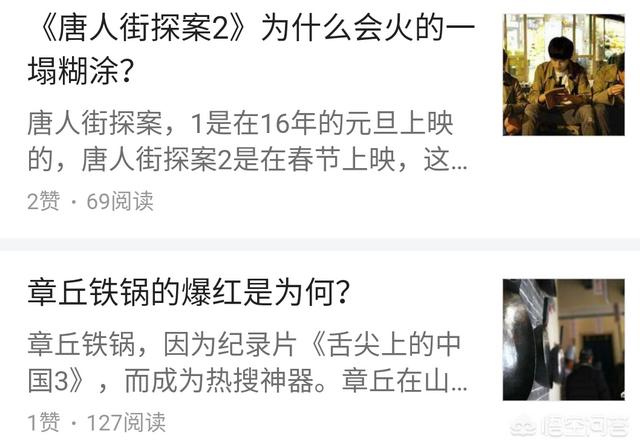Image resolution: width=640 pixels, height=448 pixels.
Task: View thumbnail of 章丘铁锅 article
Action: [563, 339]
